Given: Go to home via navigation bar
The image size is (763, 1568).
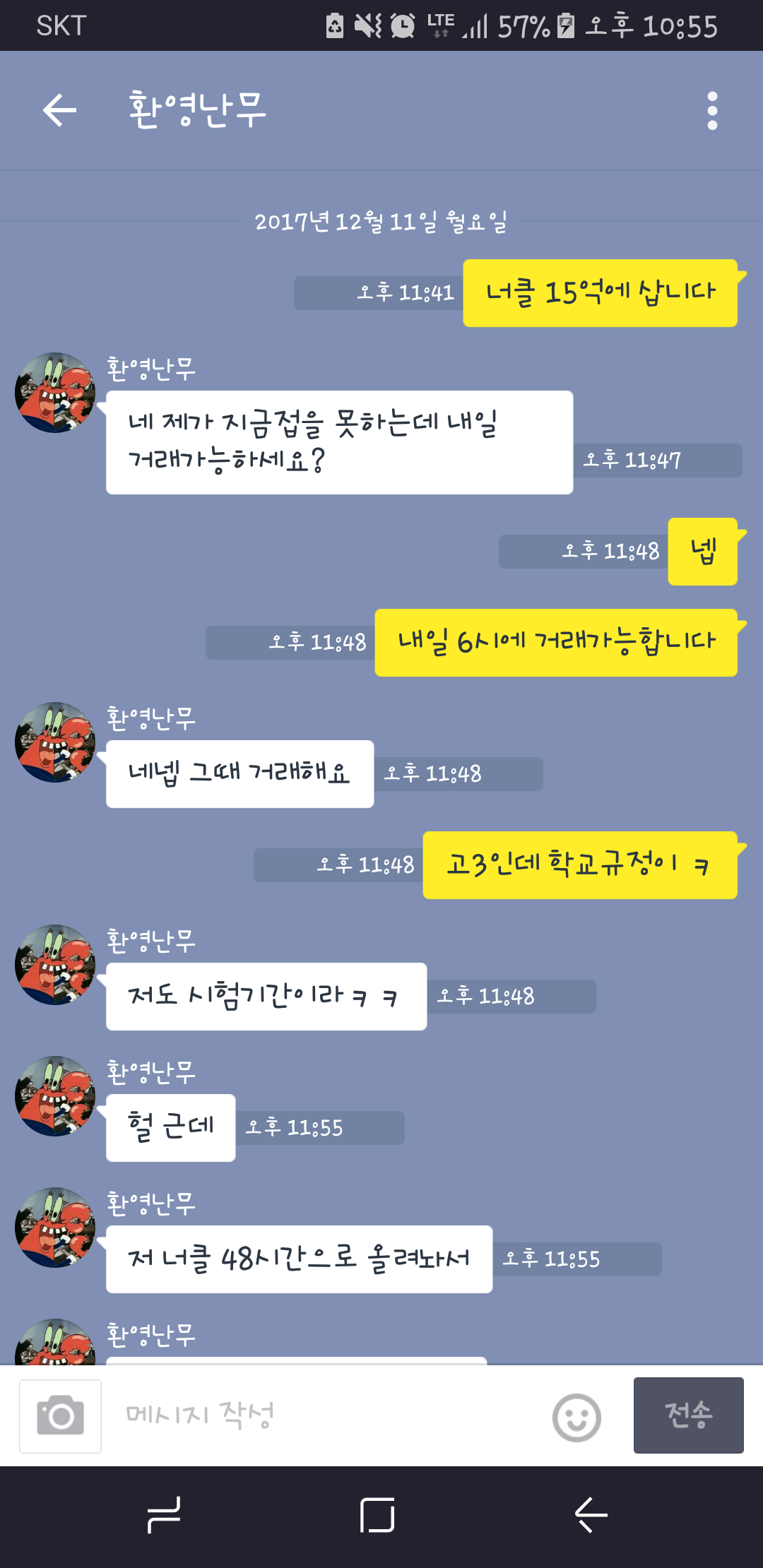Looking at the screenshot, I should pos(377,1515).
